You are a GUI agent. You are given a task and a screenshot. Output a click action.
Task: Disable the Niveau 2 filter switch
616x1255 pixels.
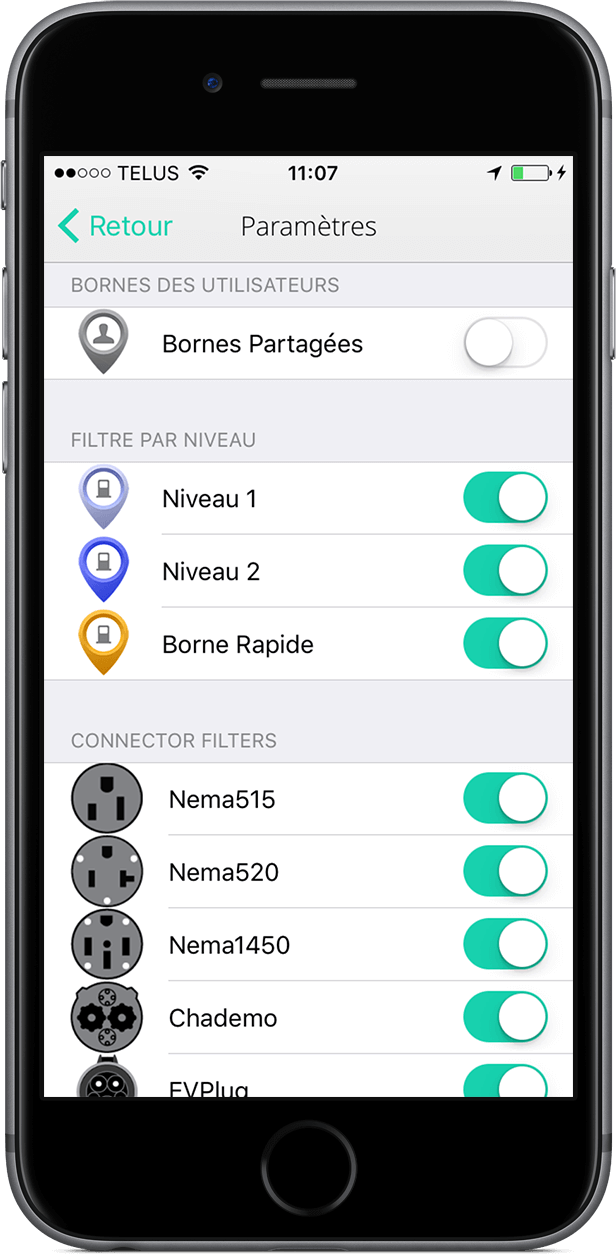505,571
